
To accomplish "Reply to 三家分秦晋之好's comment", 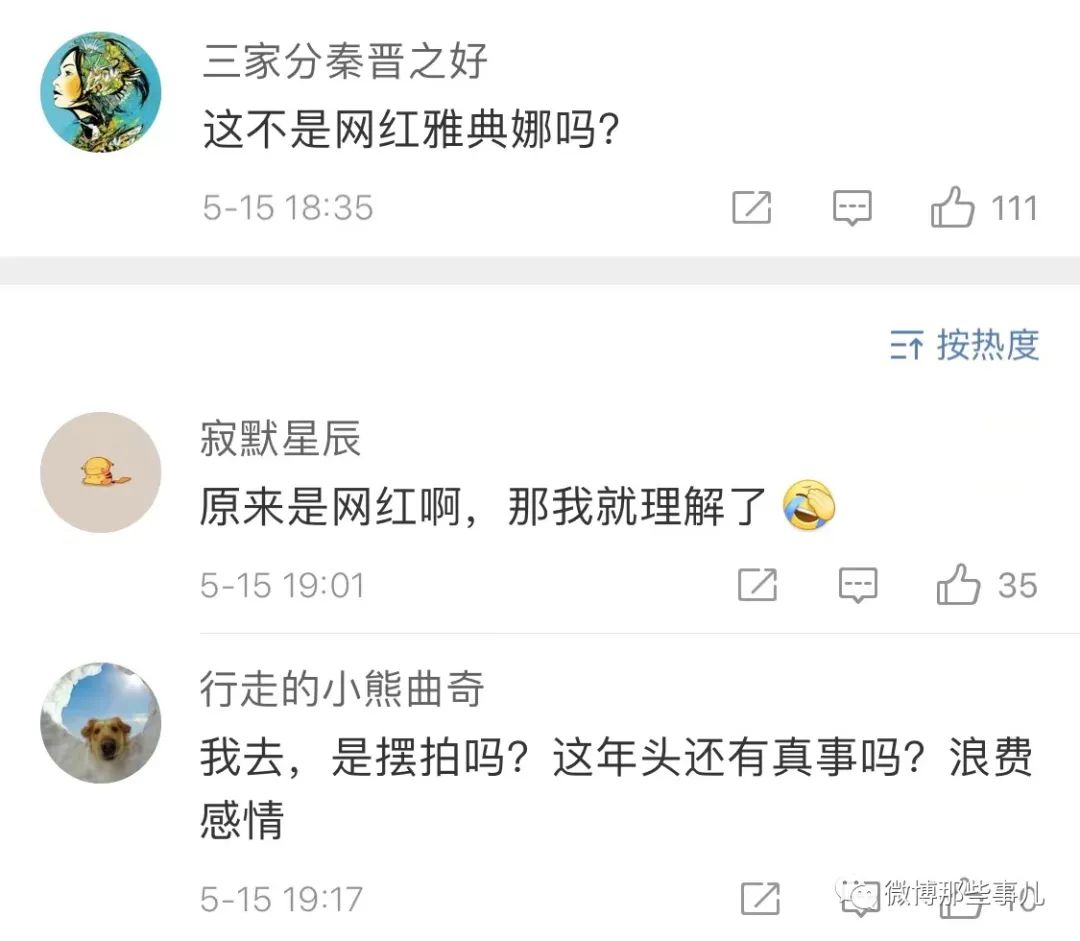I will click(x=852, y=208).
